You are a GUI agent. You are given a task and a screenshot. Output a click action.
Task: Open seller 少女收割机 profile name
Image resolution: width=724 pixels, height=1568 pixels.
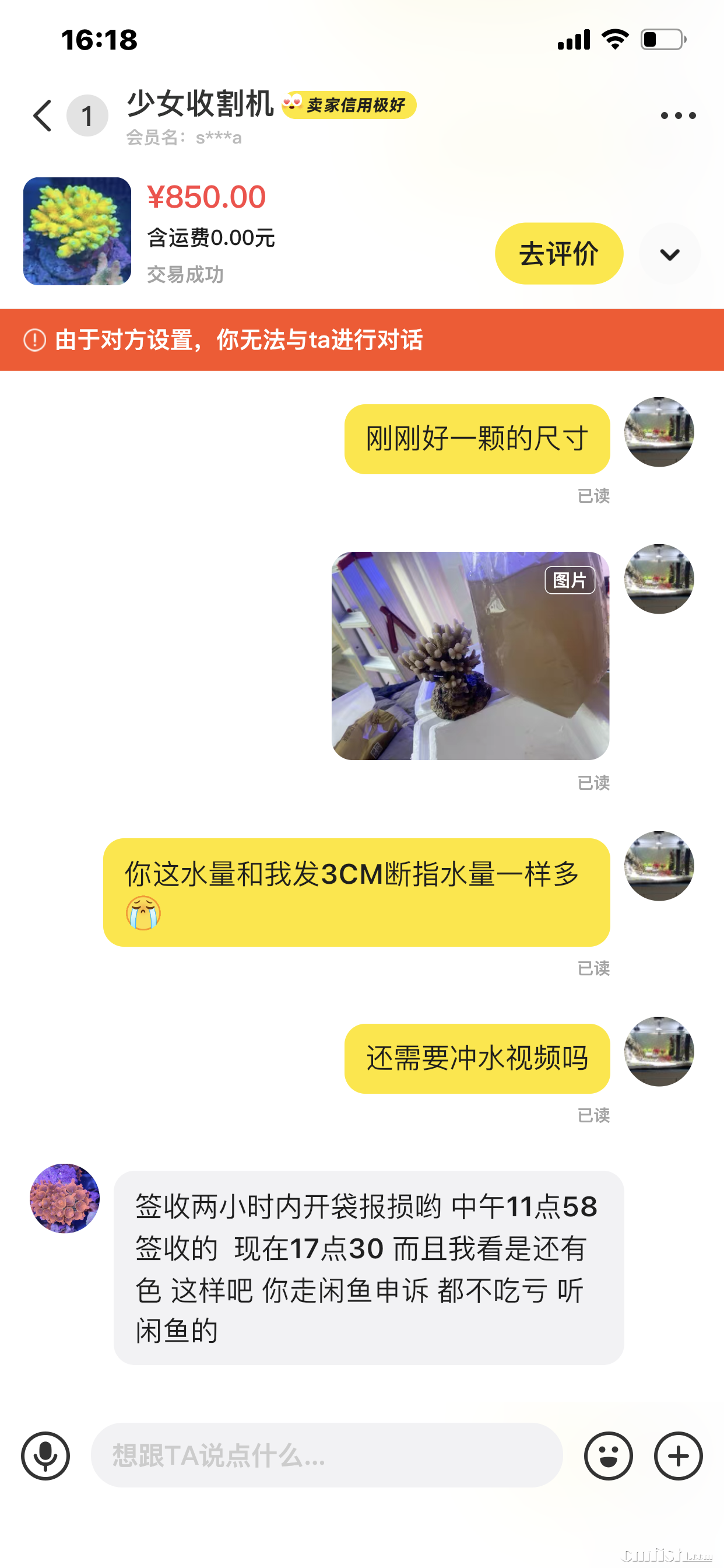(200, 103)
